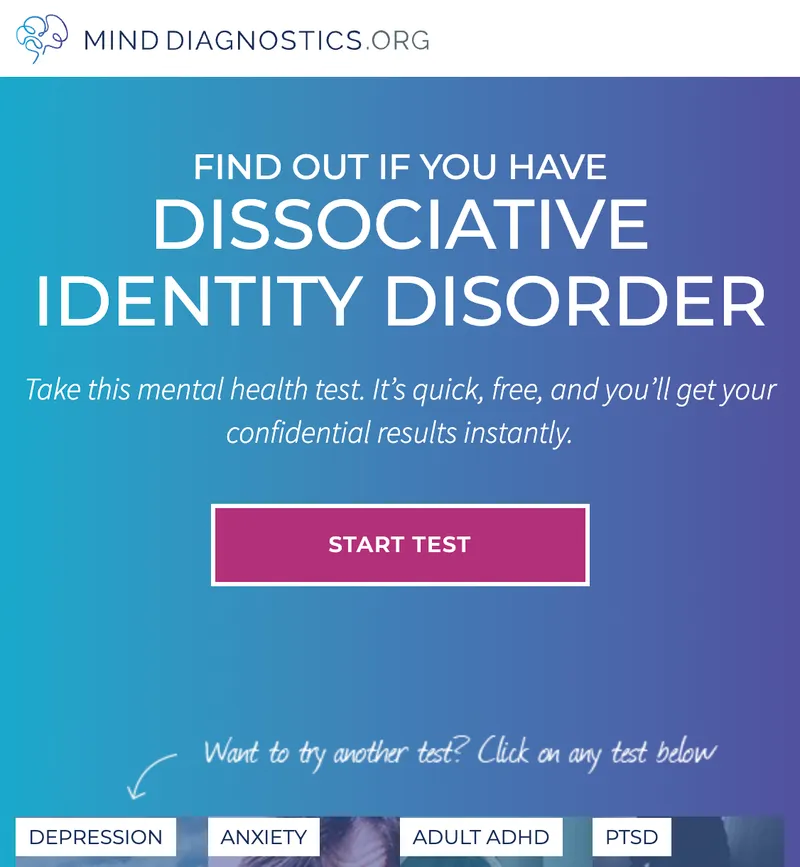Go to Mind Diagnostics home via header logo
The height and width of the screenshot is (867, 800).
[x=223, y=40]
